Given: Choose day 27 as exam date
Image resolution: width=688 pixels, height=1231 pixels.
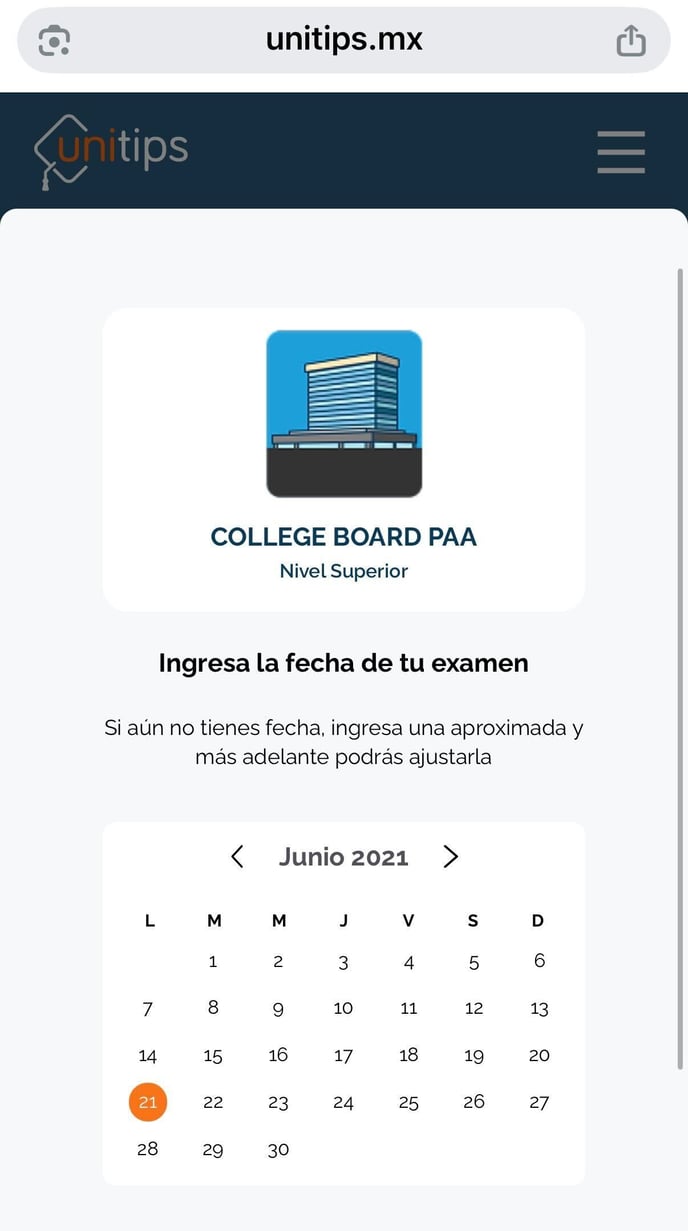Looking at the screenshot, I should click(539, 1102).
